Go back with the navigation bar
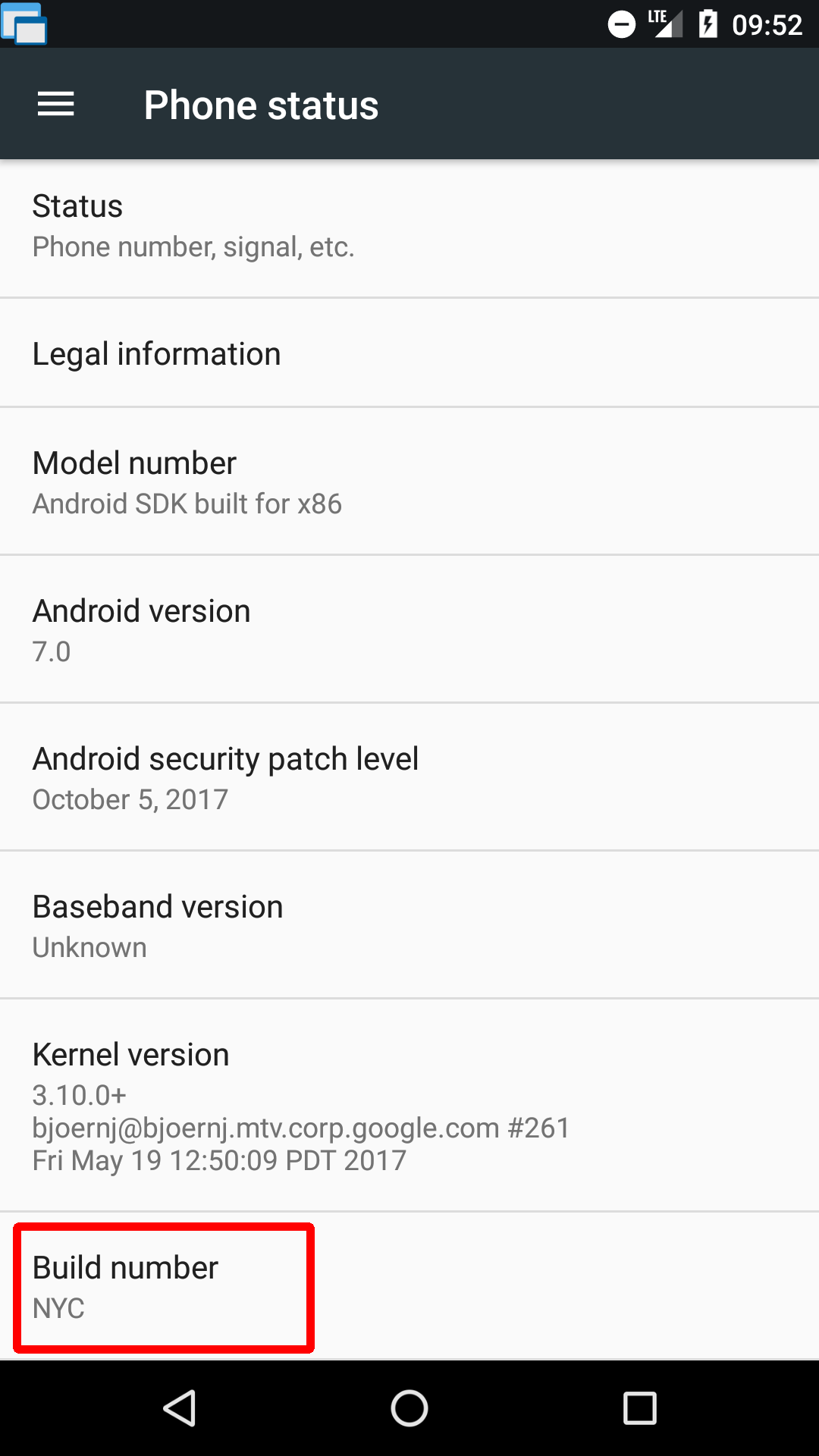The height and width of the screenshot is (1456, 819). tap(180, 1408)
